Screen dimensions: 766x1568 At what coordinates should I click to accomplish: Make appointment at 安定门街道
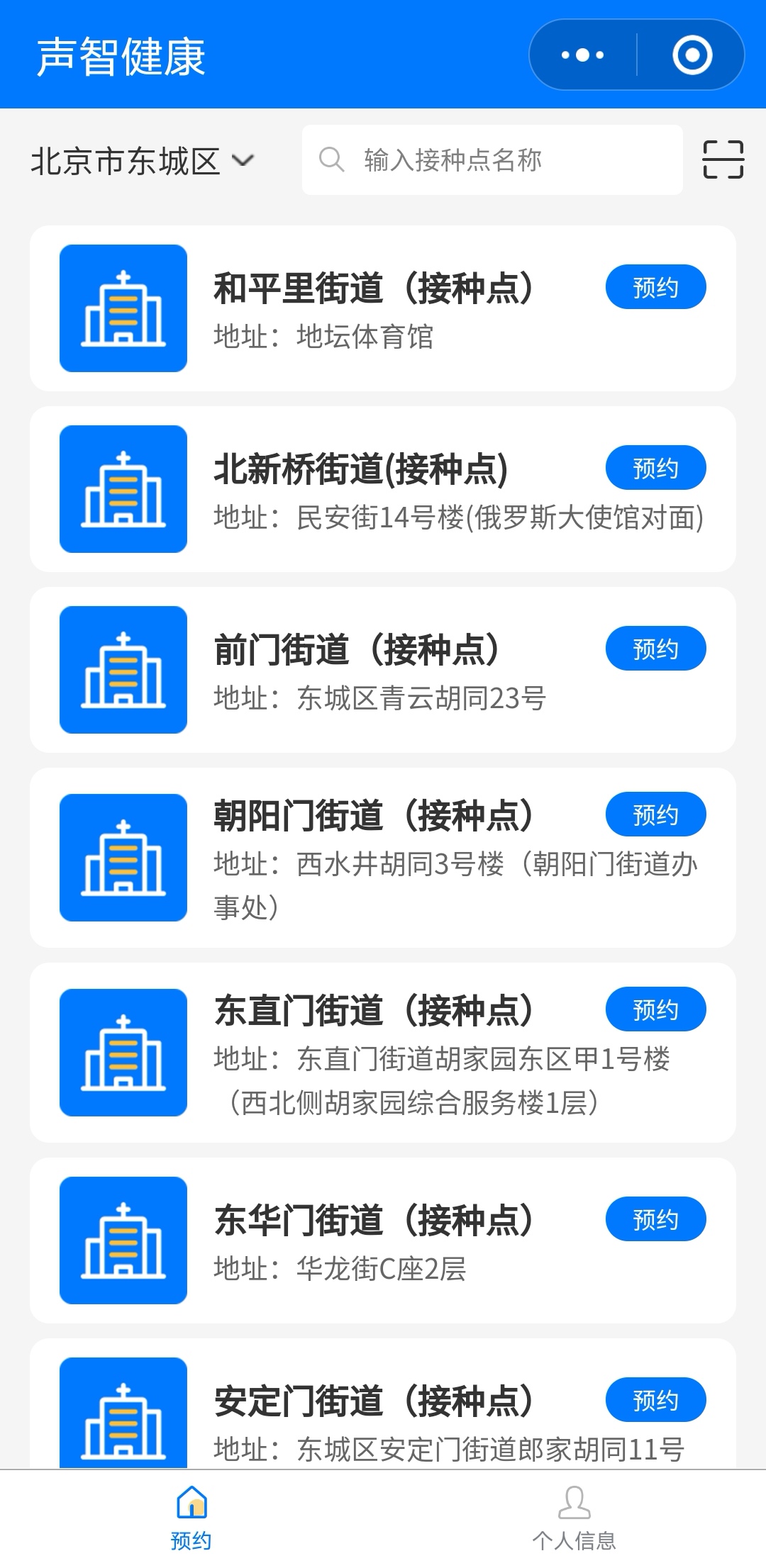(x=655, y=1400)
